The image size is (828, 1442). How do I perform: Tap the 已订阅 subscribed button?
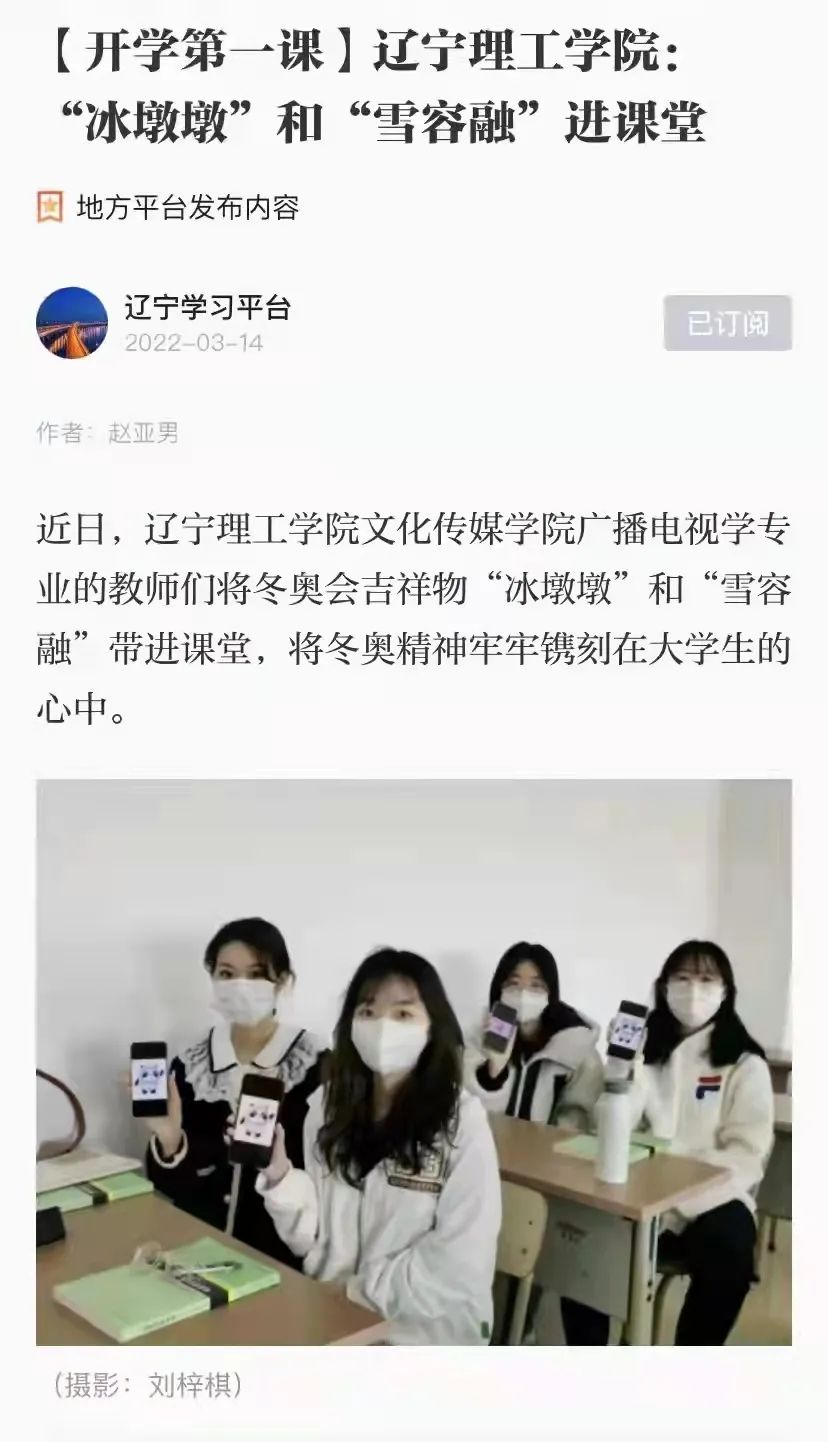pos(728,323)
